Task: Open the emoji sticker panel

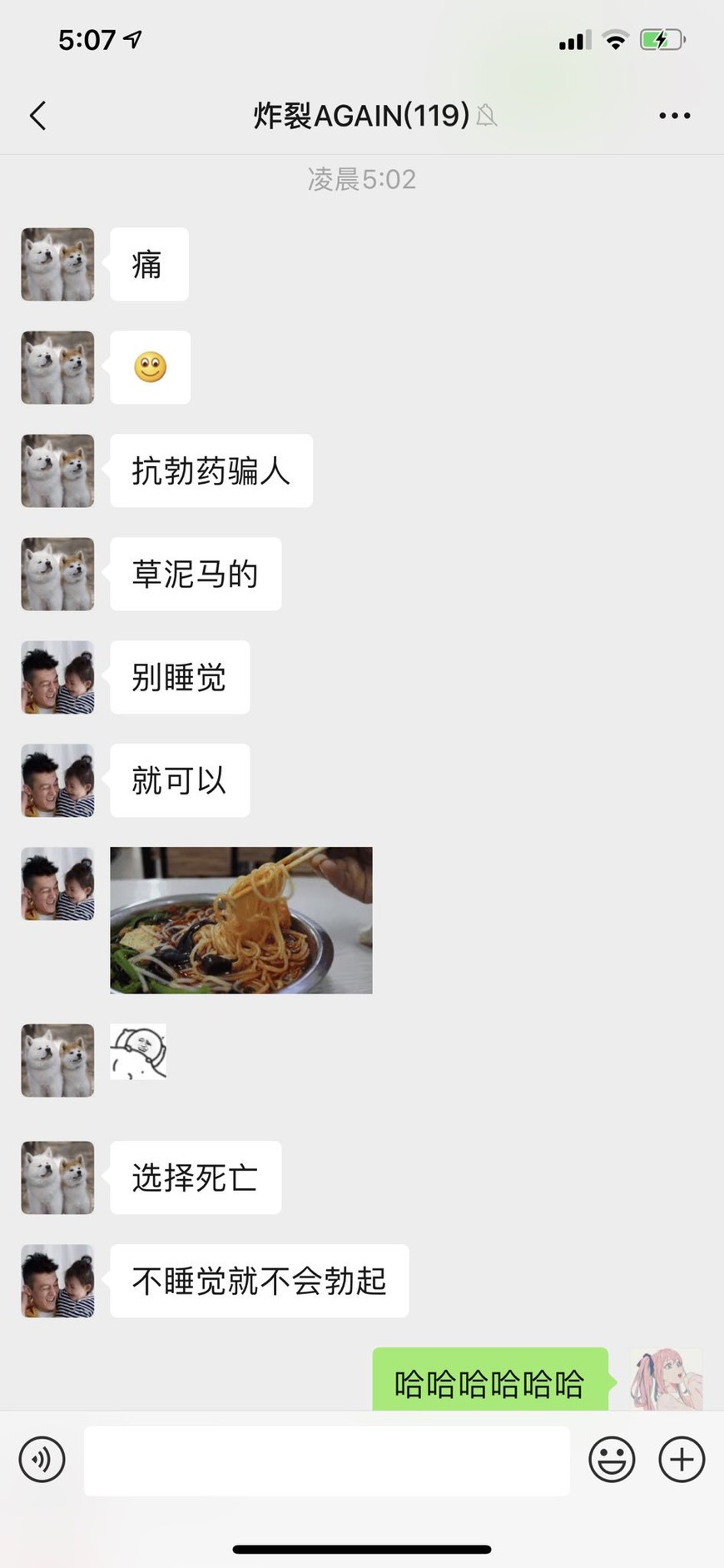Action: pyautogui.click(x=612, y=1459)
